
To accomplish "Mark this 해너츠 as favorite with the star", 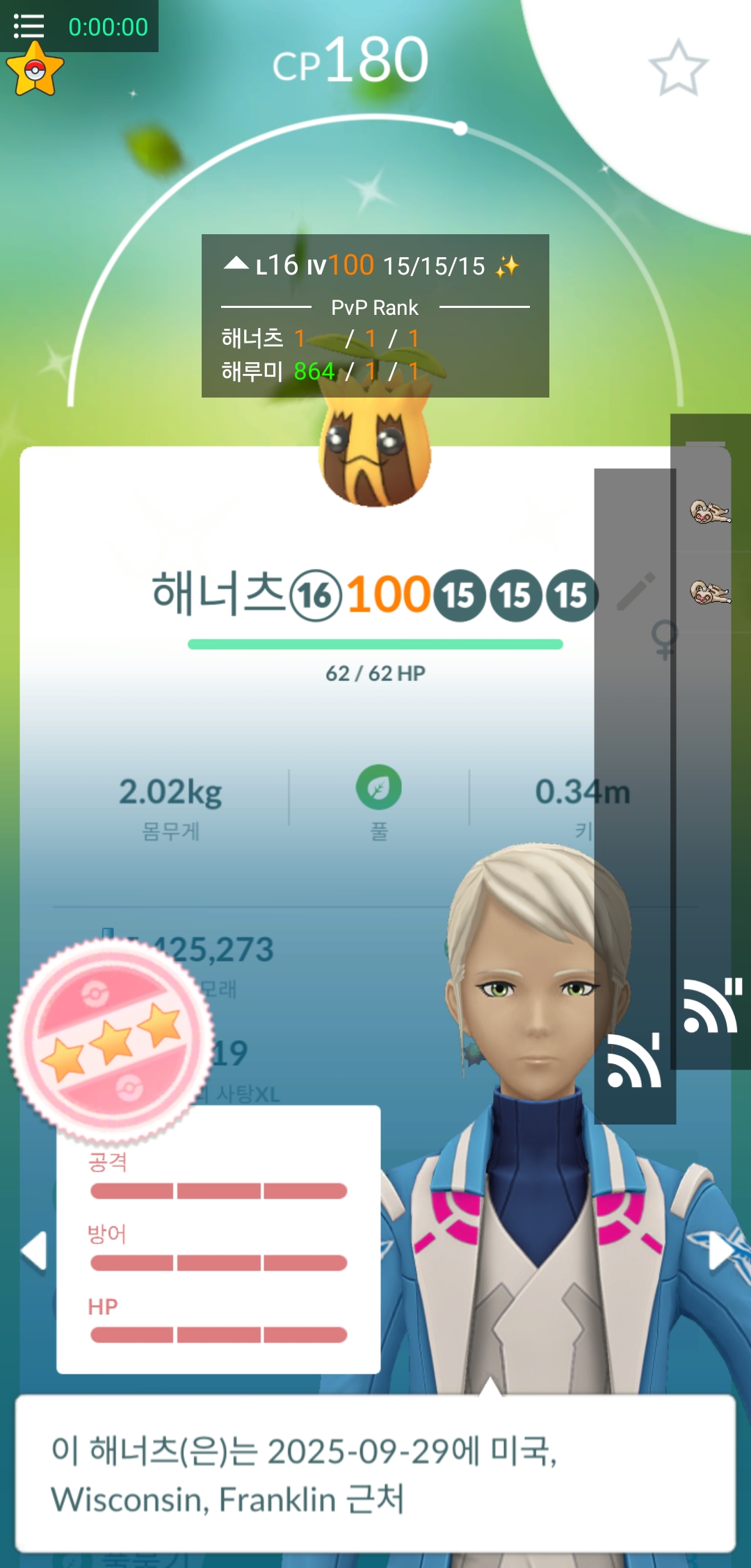I will click(678, 68).
